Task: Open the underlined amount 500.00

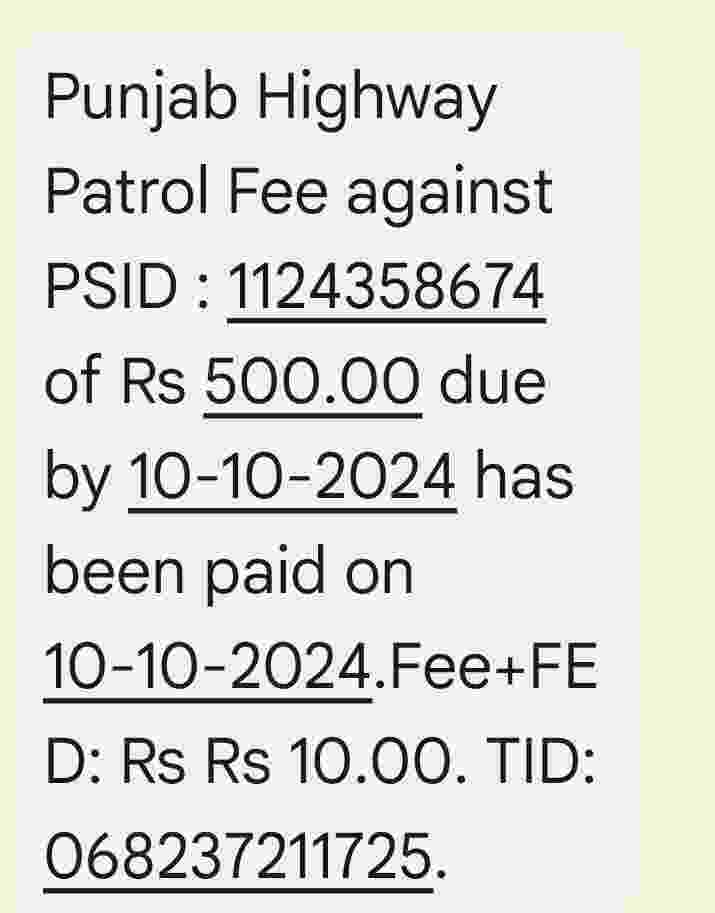Action: (x=312, y=382)
